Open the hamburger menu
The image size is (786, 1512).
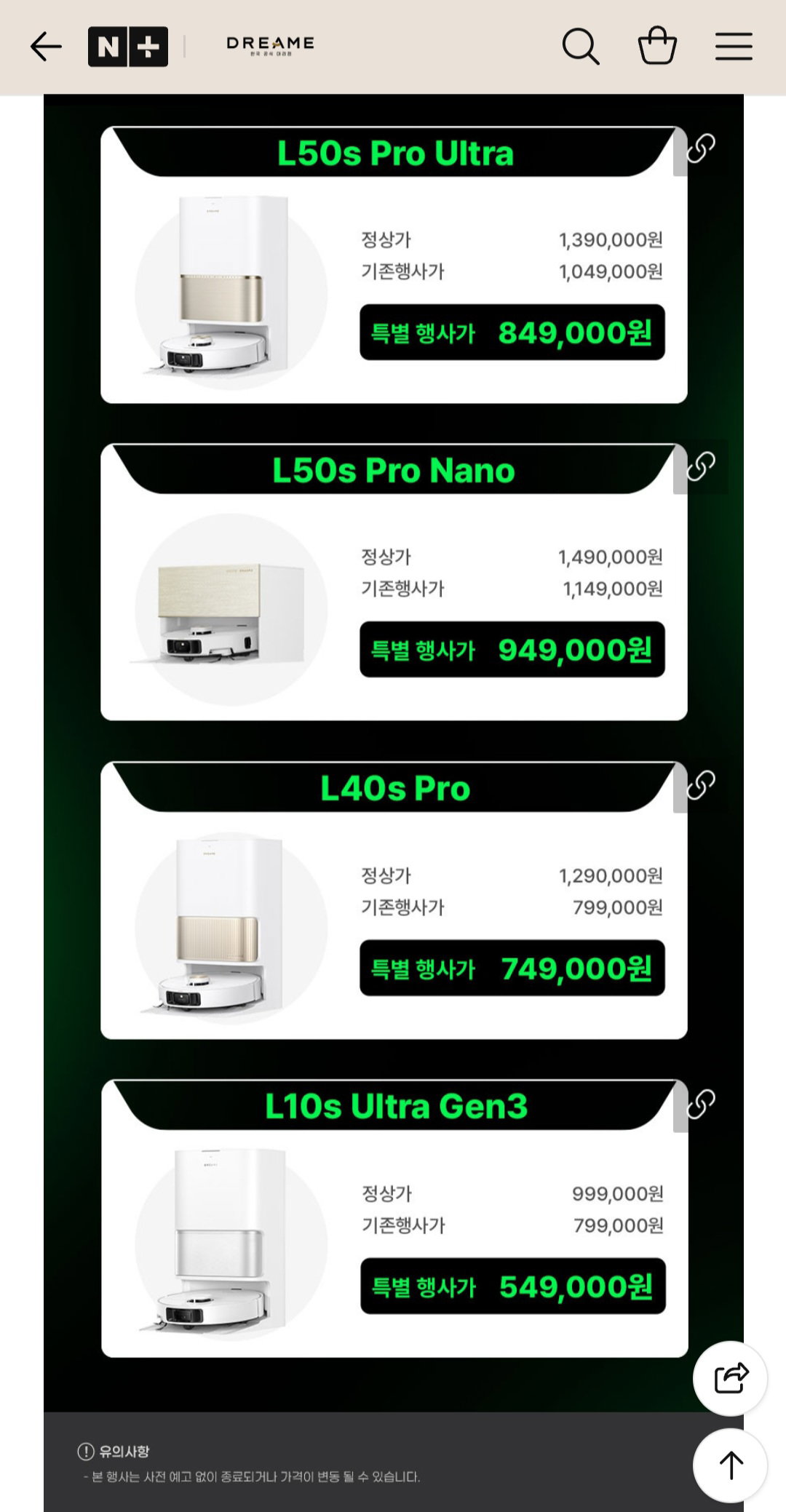pyautogui.click(x=734, y=47)
